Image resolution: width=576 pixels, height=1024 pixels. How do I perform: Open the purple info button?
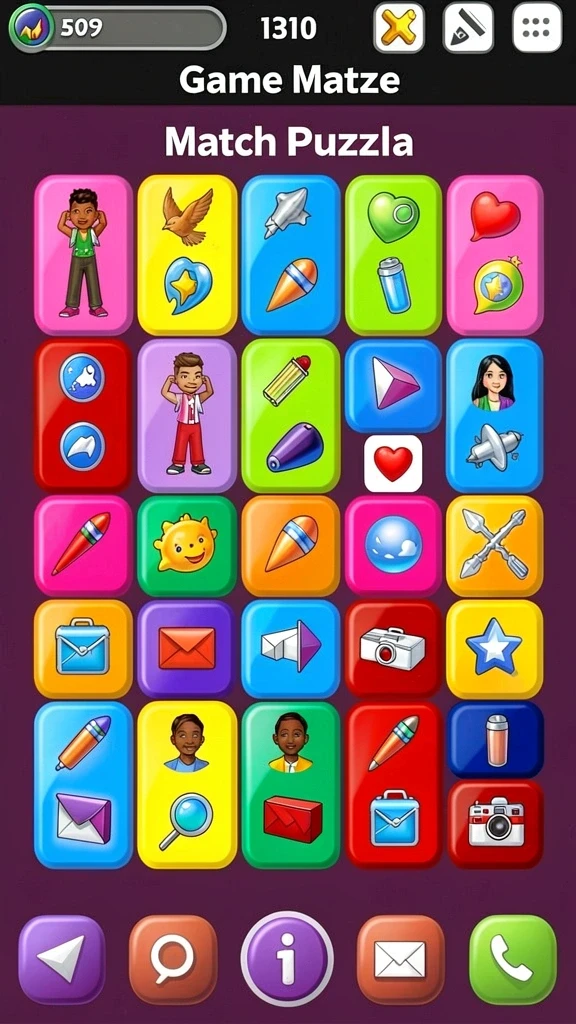pyautogui.click(x=287, y=959)
